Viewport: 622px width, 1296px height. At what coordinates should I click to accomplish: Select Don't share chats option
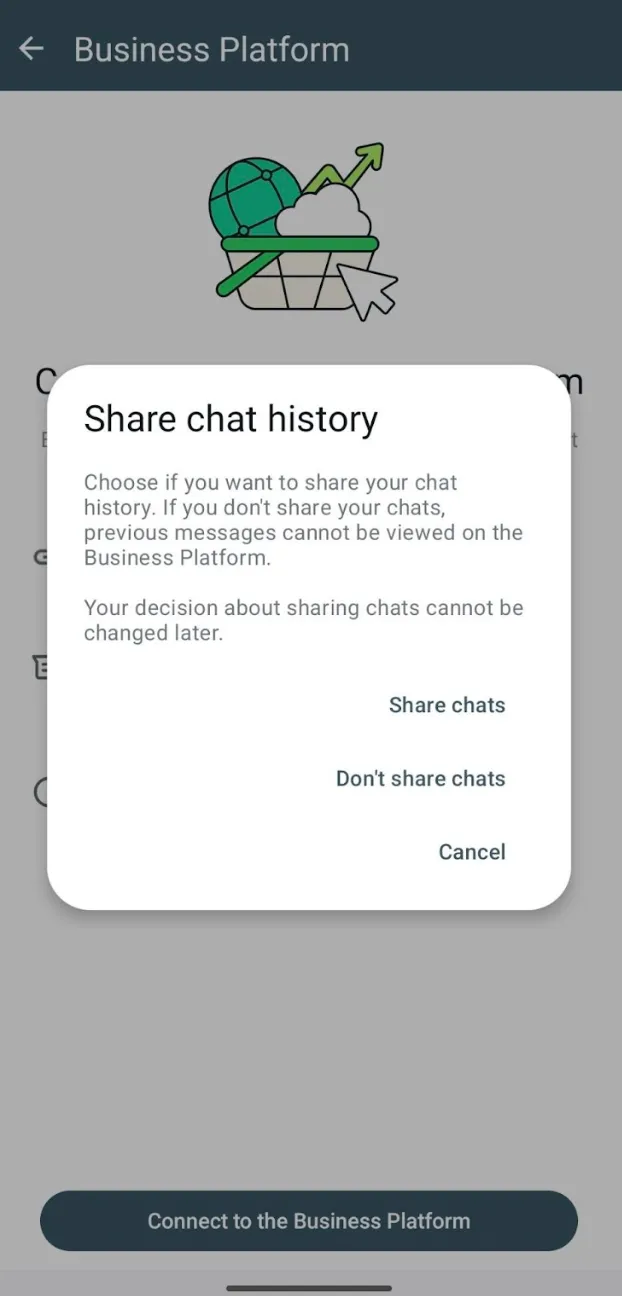pos(420,779)
